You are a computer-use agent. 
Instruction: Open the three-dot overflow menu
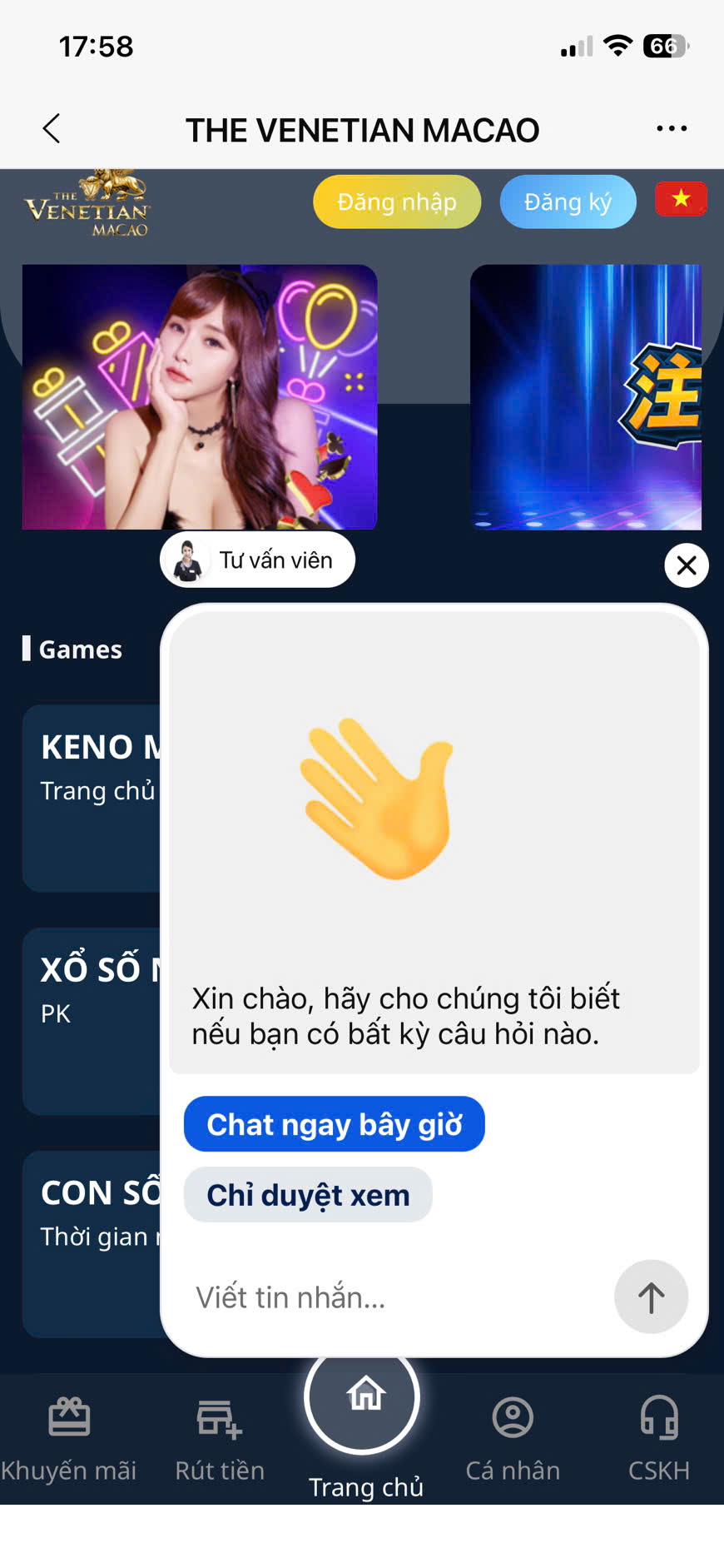[672, 129]
